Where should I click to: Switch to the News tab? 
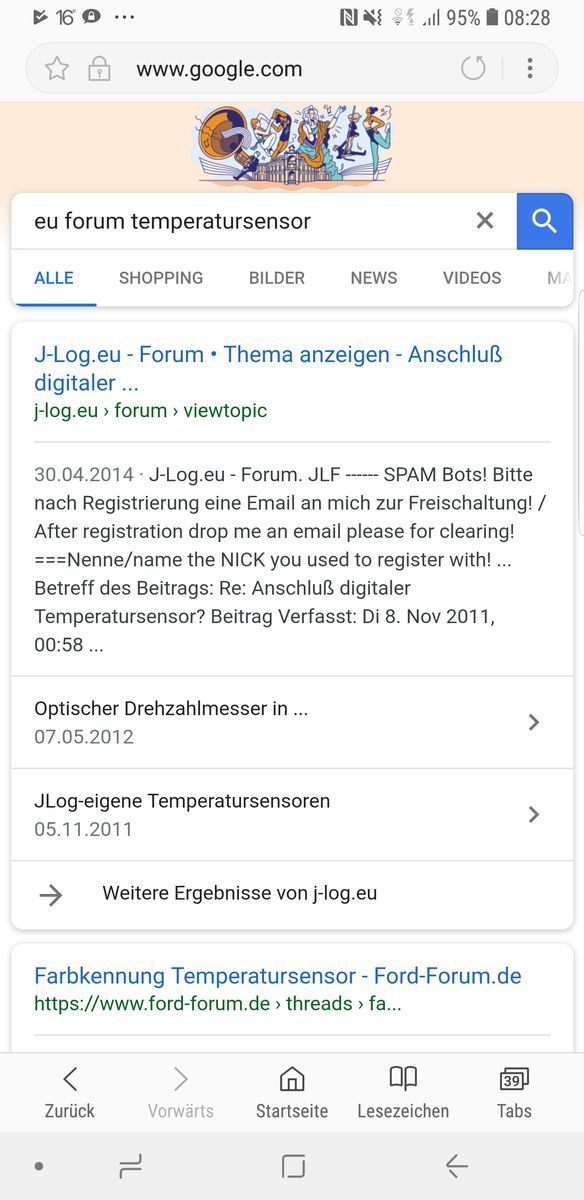(x=374, y=278)
